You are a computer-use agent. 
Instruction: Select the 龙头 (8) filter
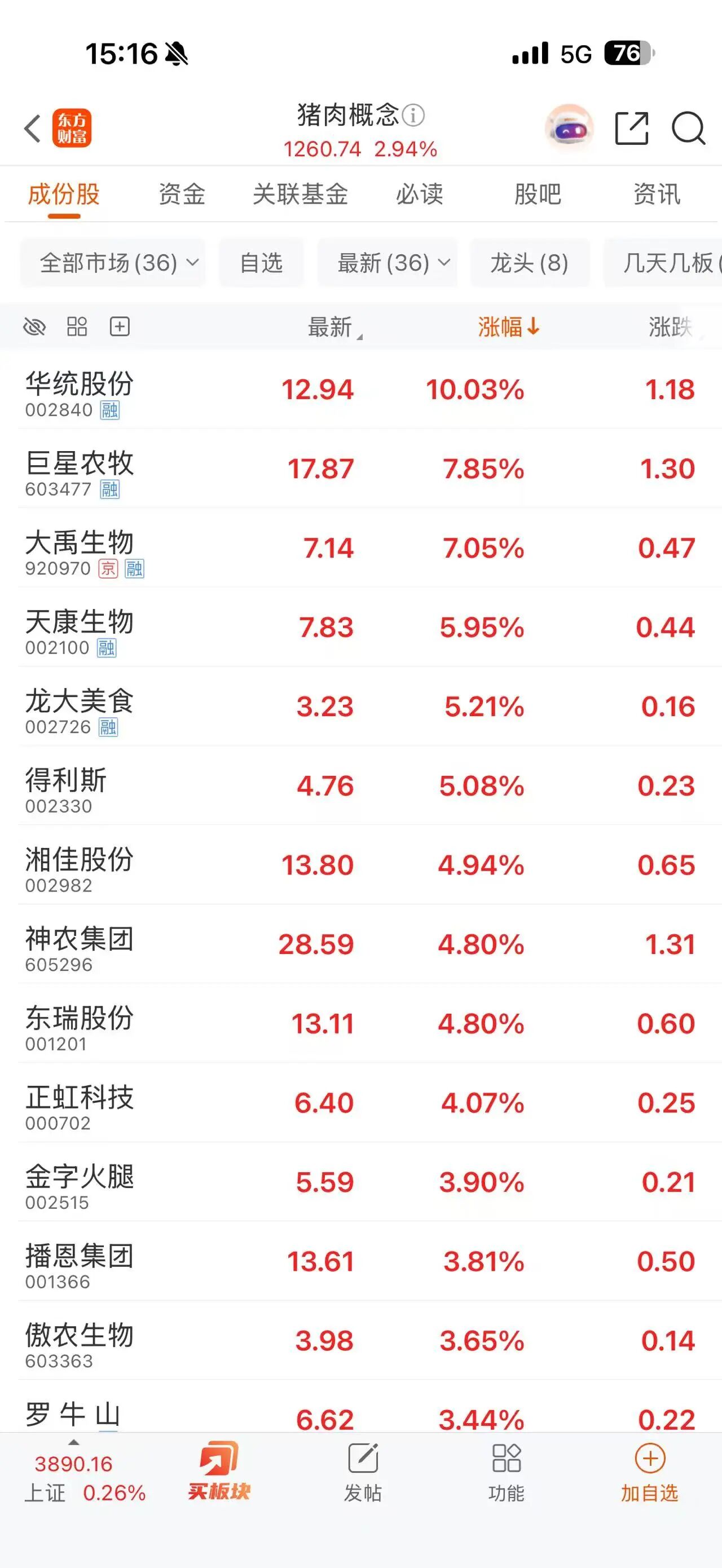[529, 263]
